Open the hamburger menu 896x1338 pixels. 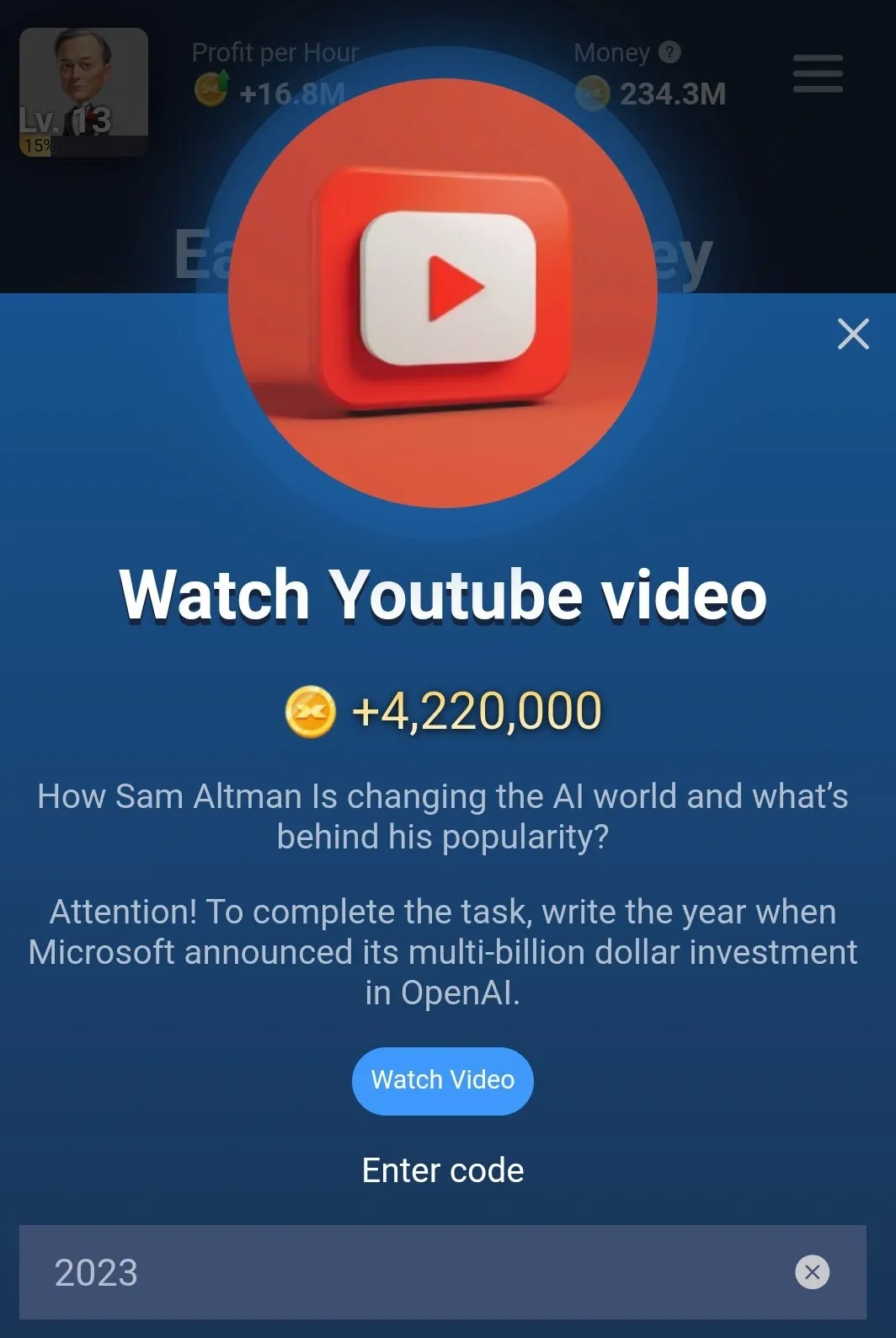click(816, 75)
